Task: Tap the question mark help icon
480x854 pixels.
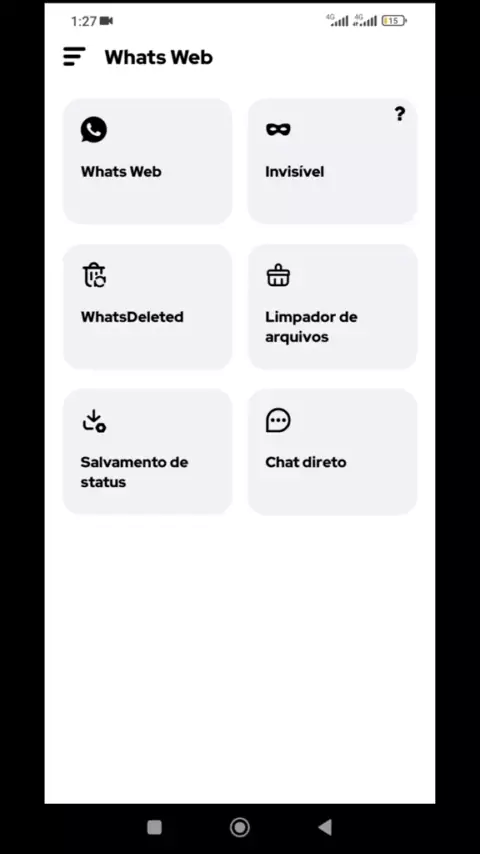Action: 400,114
